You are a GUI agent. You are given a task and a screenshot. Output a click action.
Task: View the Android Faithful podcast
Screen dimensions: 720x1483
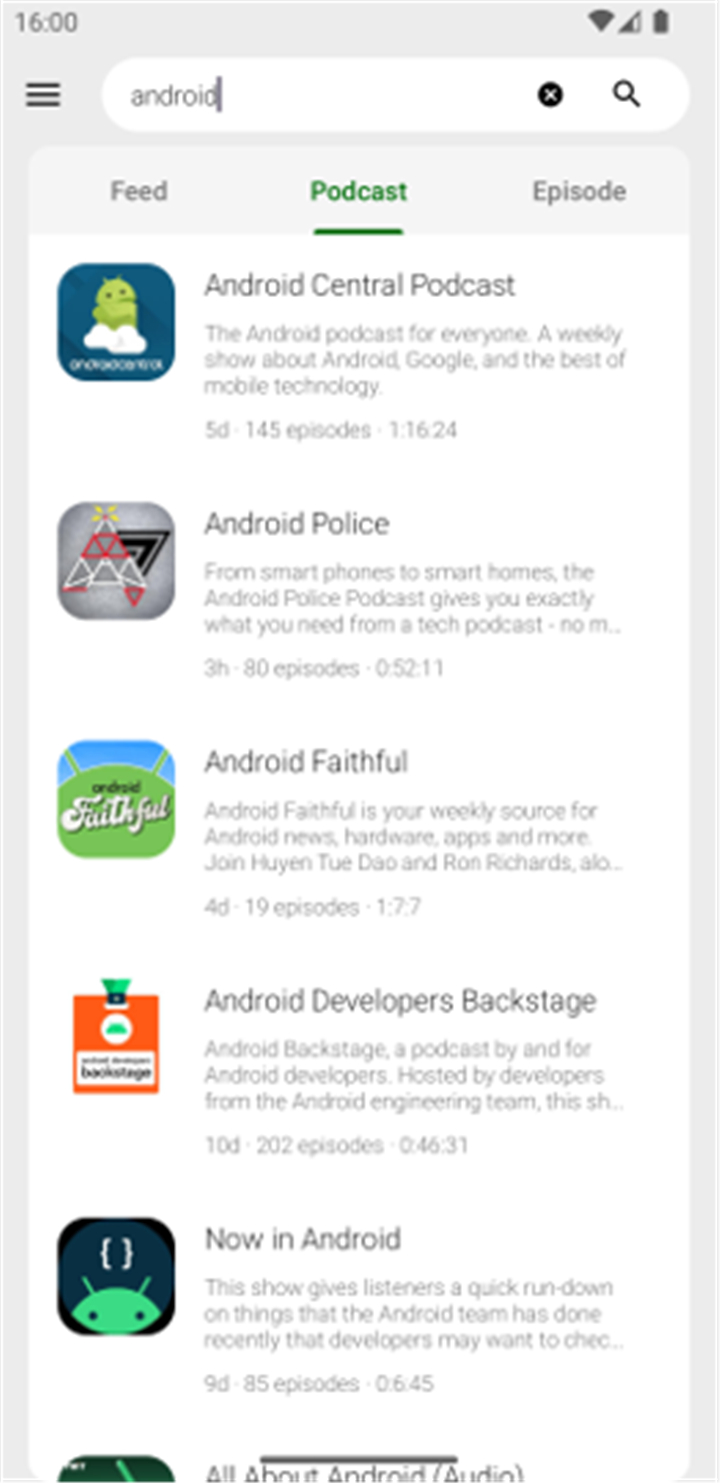pyautogui.click(x=359, y=833)
